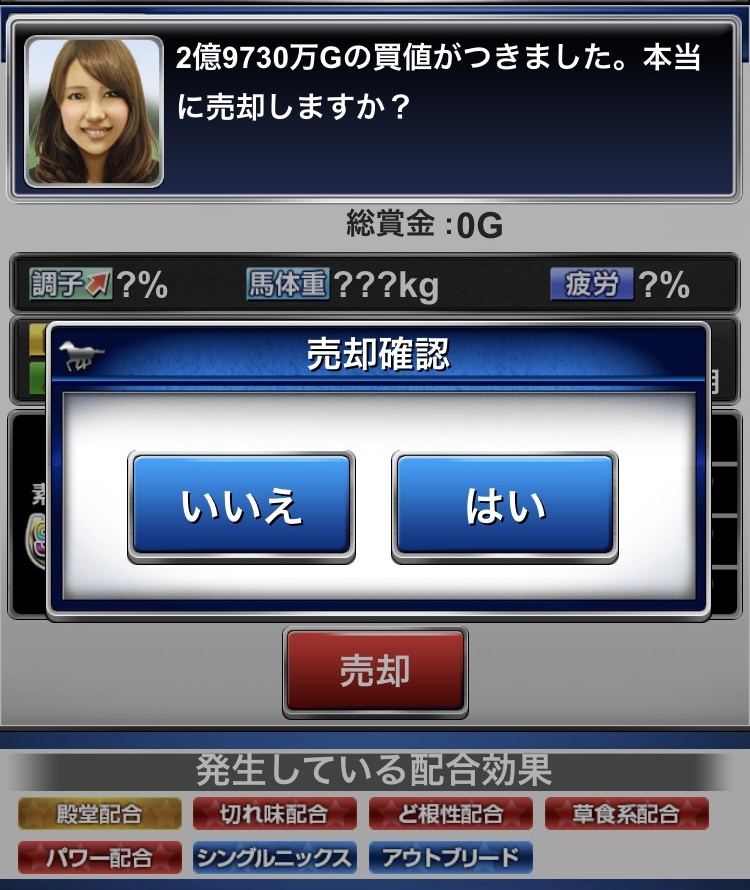Tap the red 売却 button

point(375,672)
